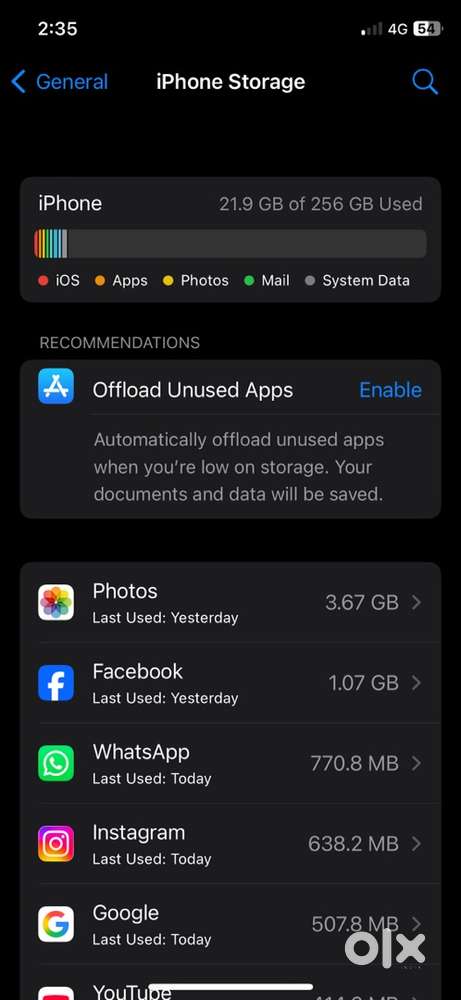Open Google app storage details

pyautogui.click(x=230, y=923)
